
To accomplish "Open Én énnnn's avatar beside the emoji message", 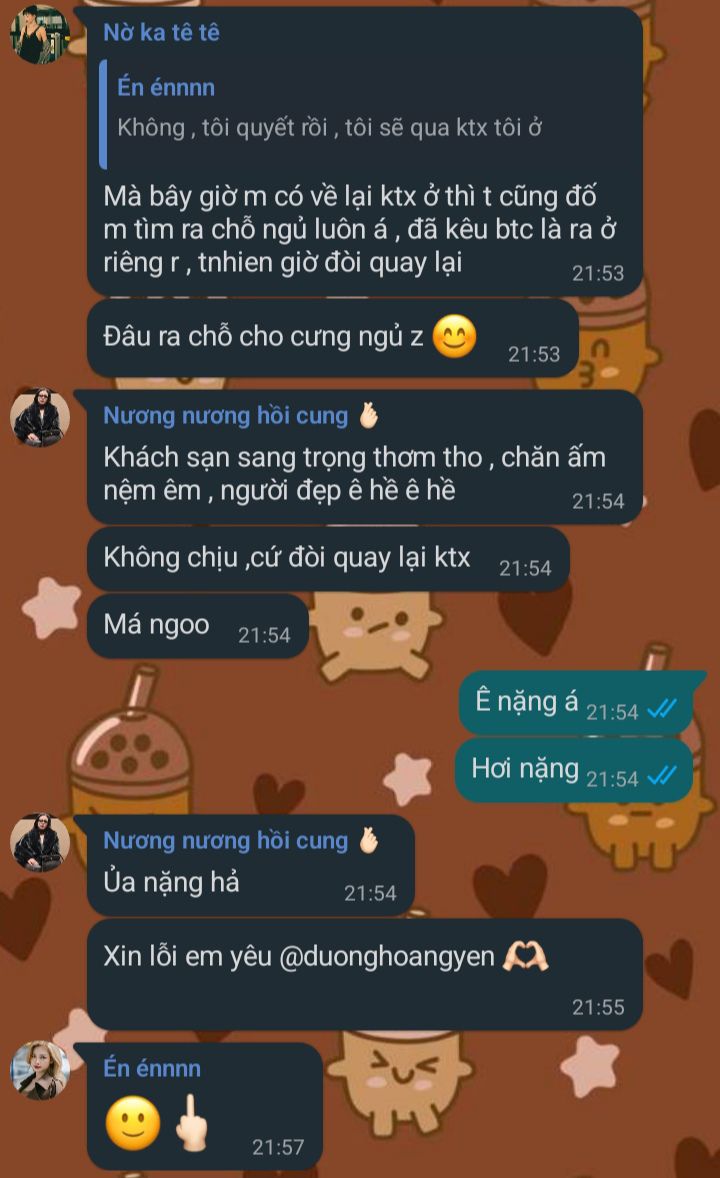I will (40, 1070).
